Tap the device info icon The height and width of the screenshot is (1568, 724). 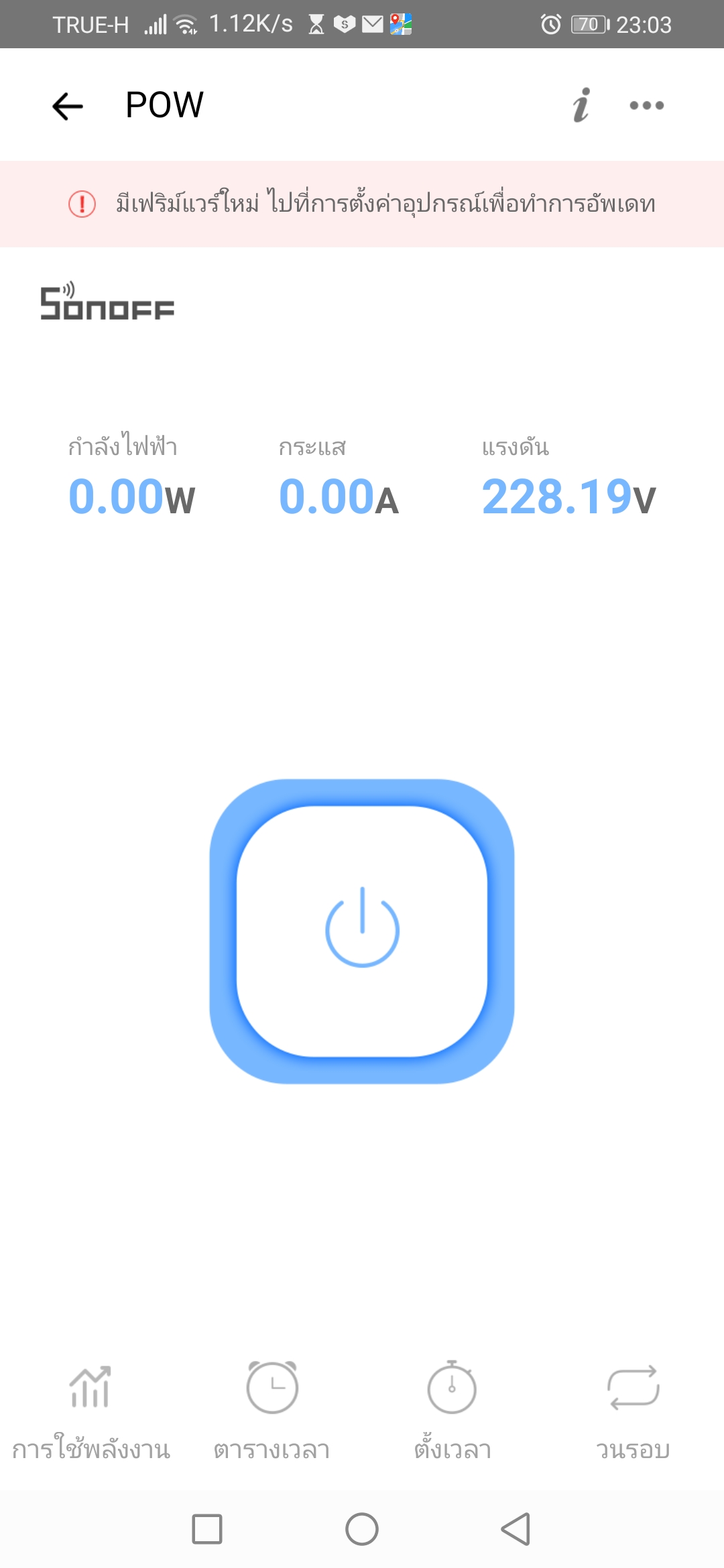pos(582,105)
